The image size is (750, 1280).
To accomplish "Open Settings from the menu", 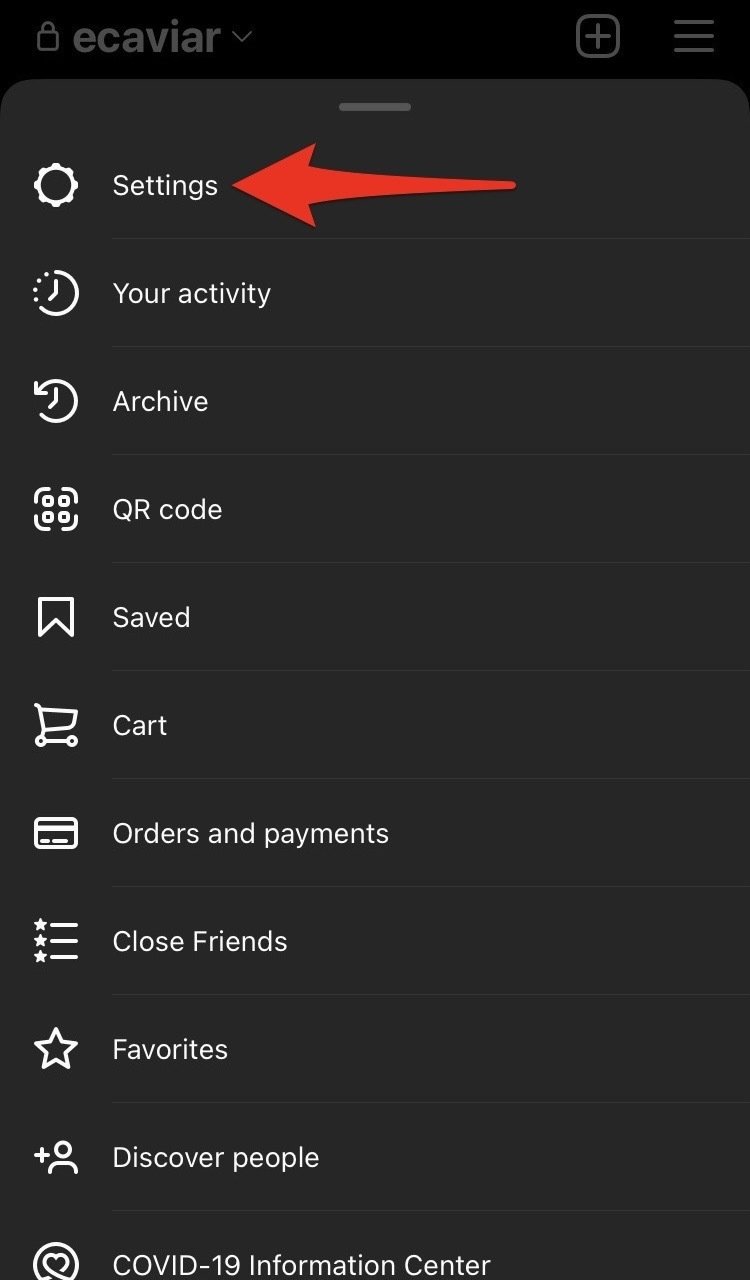I will pyautogui.click(x=165, y=185).
